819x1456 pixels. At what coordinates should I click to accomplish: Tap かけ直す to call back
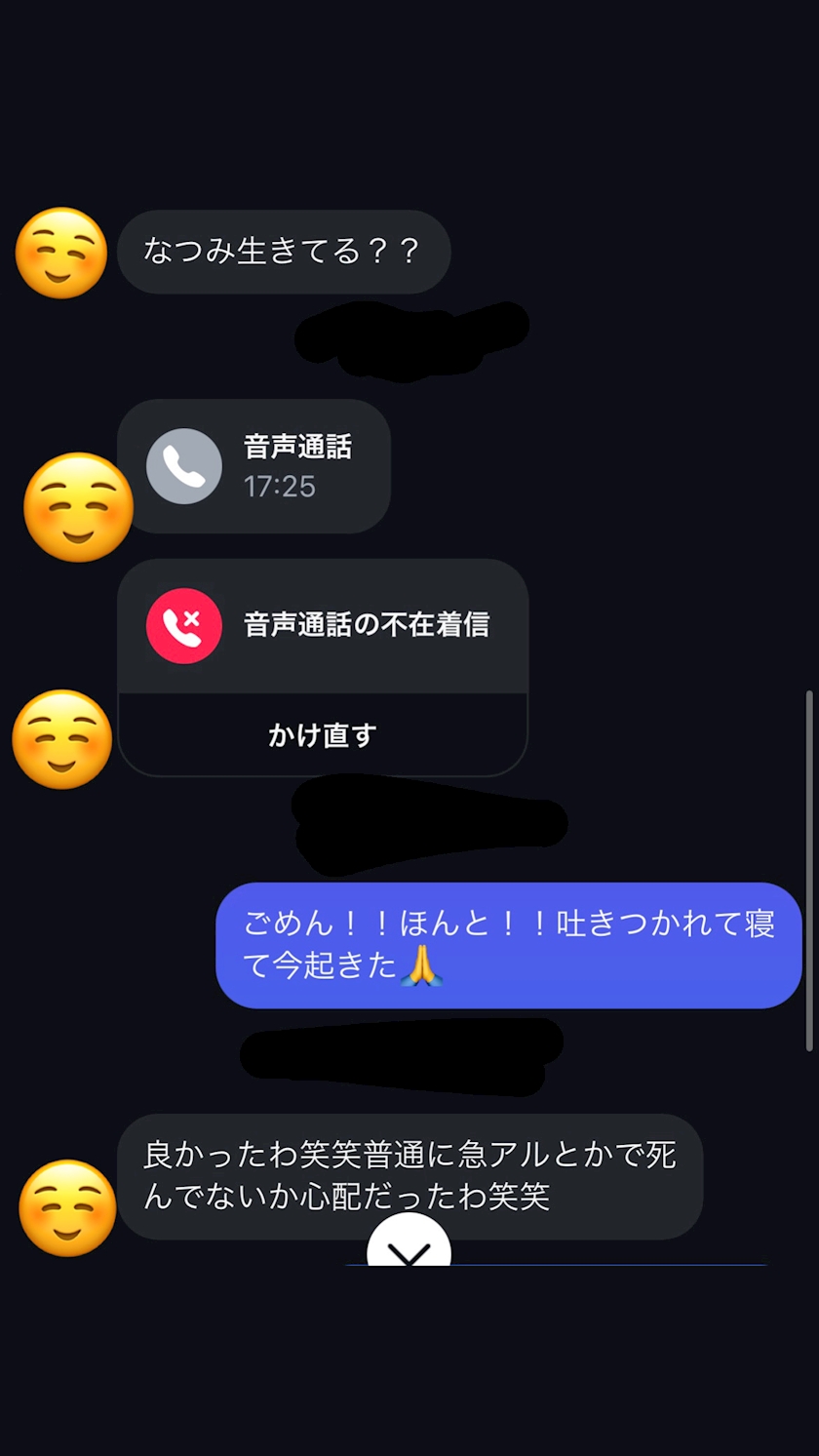pos(322,735)
